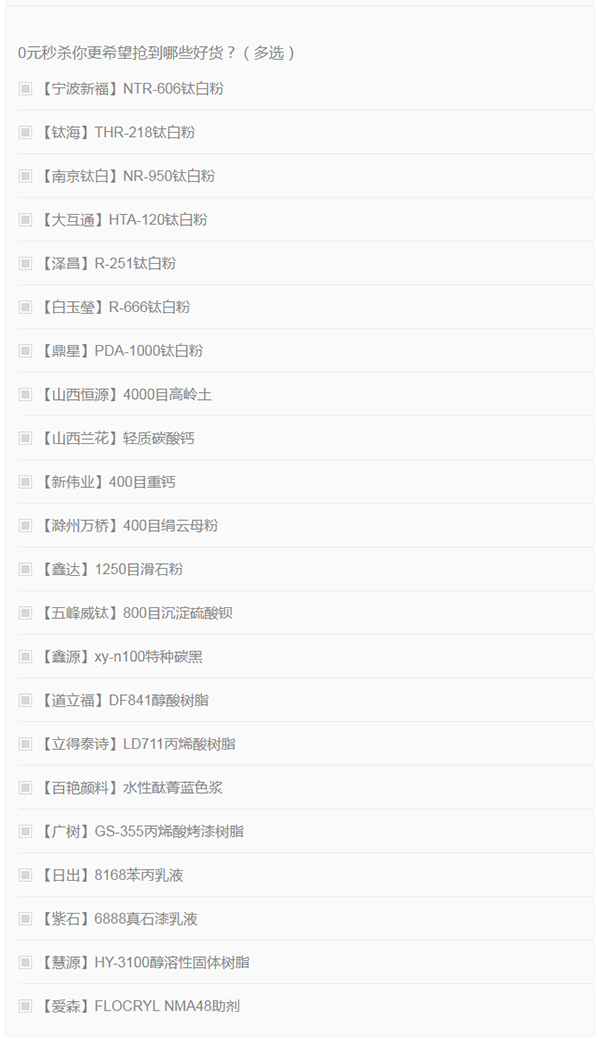Tick 【鑫源】xy-n100特种碳黑
This screenshot has height=1044, width=600.
(x=25, y=657)
